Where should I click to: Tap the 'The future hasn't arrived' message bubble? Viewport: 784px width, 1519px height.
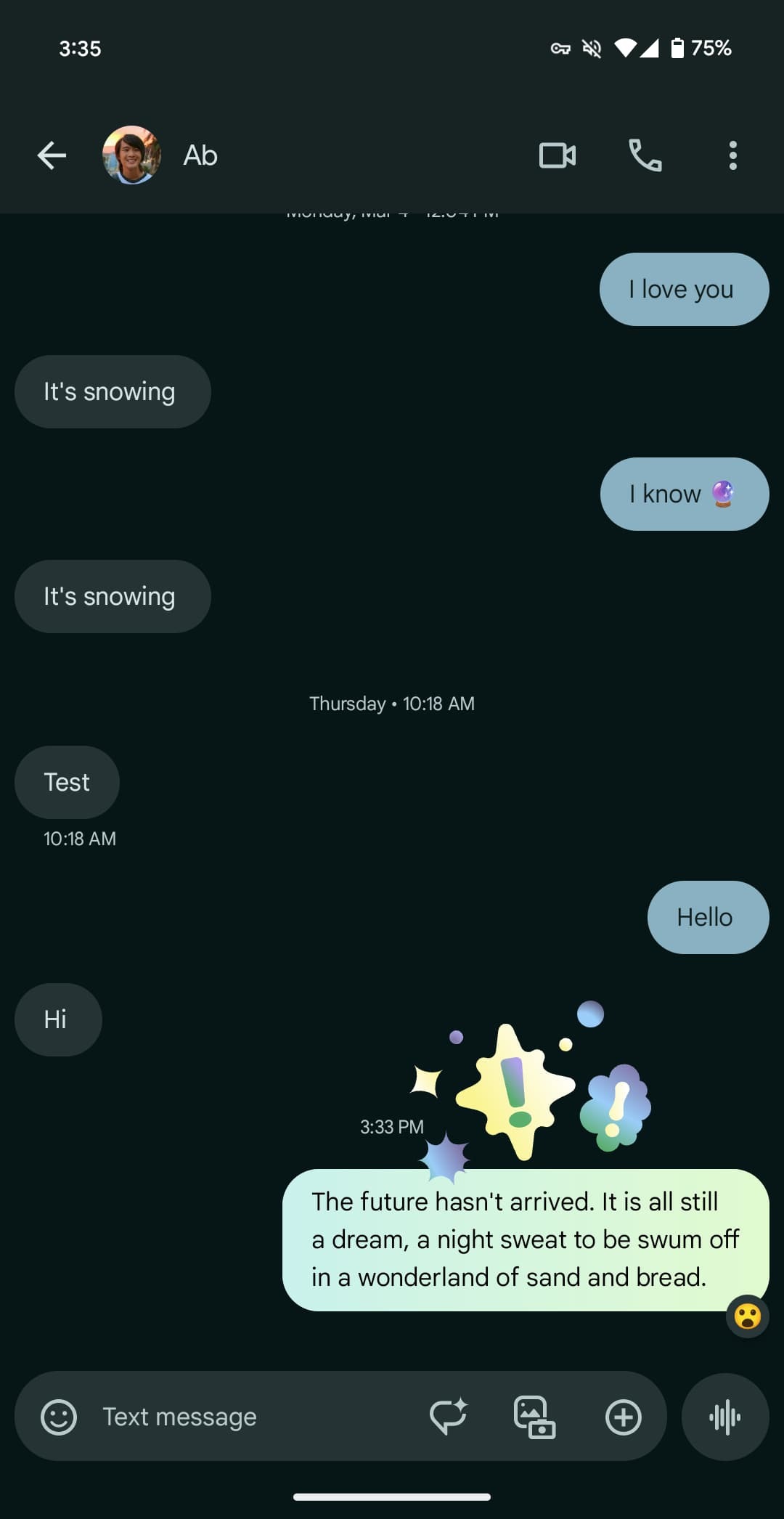pyautogui.click(x=526, y=1239)
